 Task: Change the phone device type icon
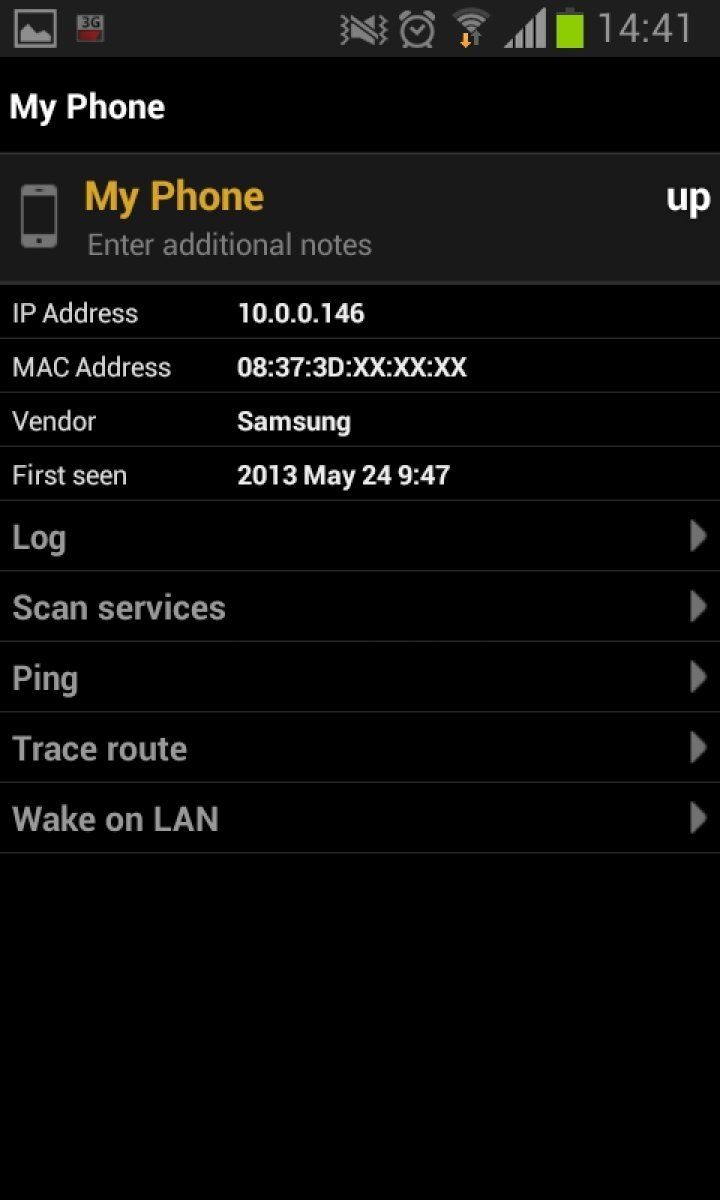point(39,216)
